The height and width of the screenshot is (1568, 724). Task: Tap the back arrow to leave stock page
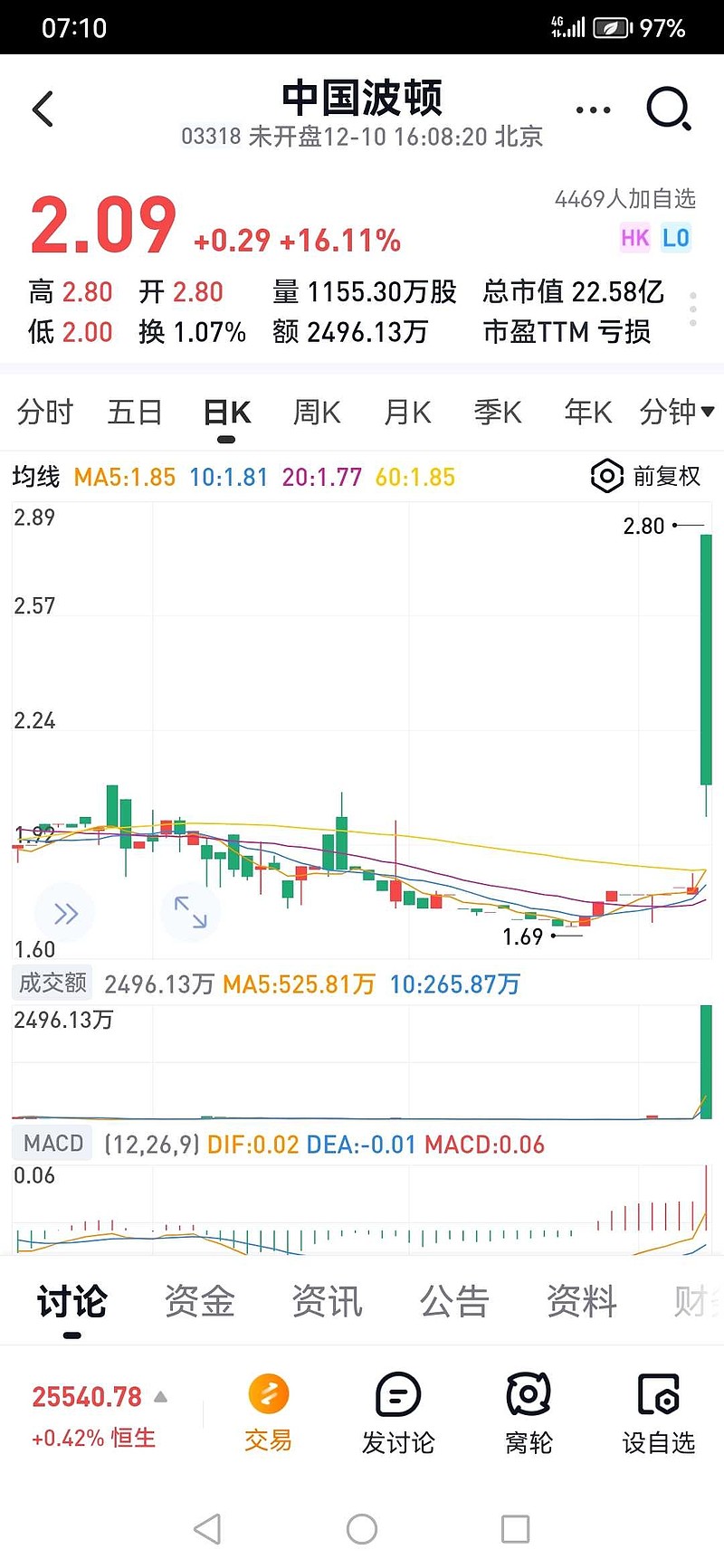point(42,109)
